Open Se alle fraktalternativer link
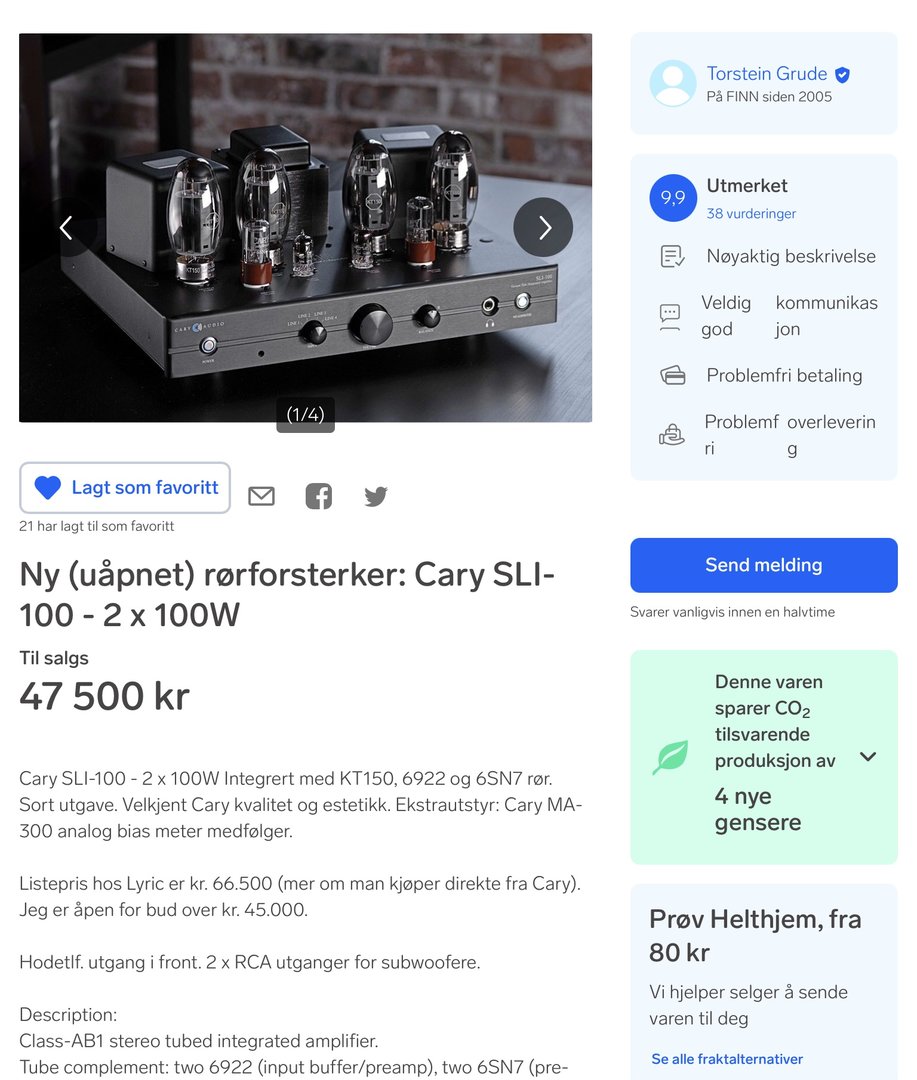 pyautogui.click(x=726, y=1059)
